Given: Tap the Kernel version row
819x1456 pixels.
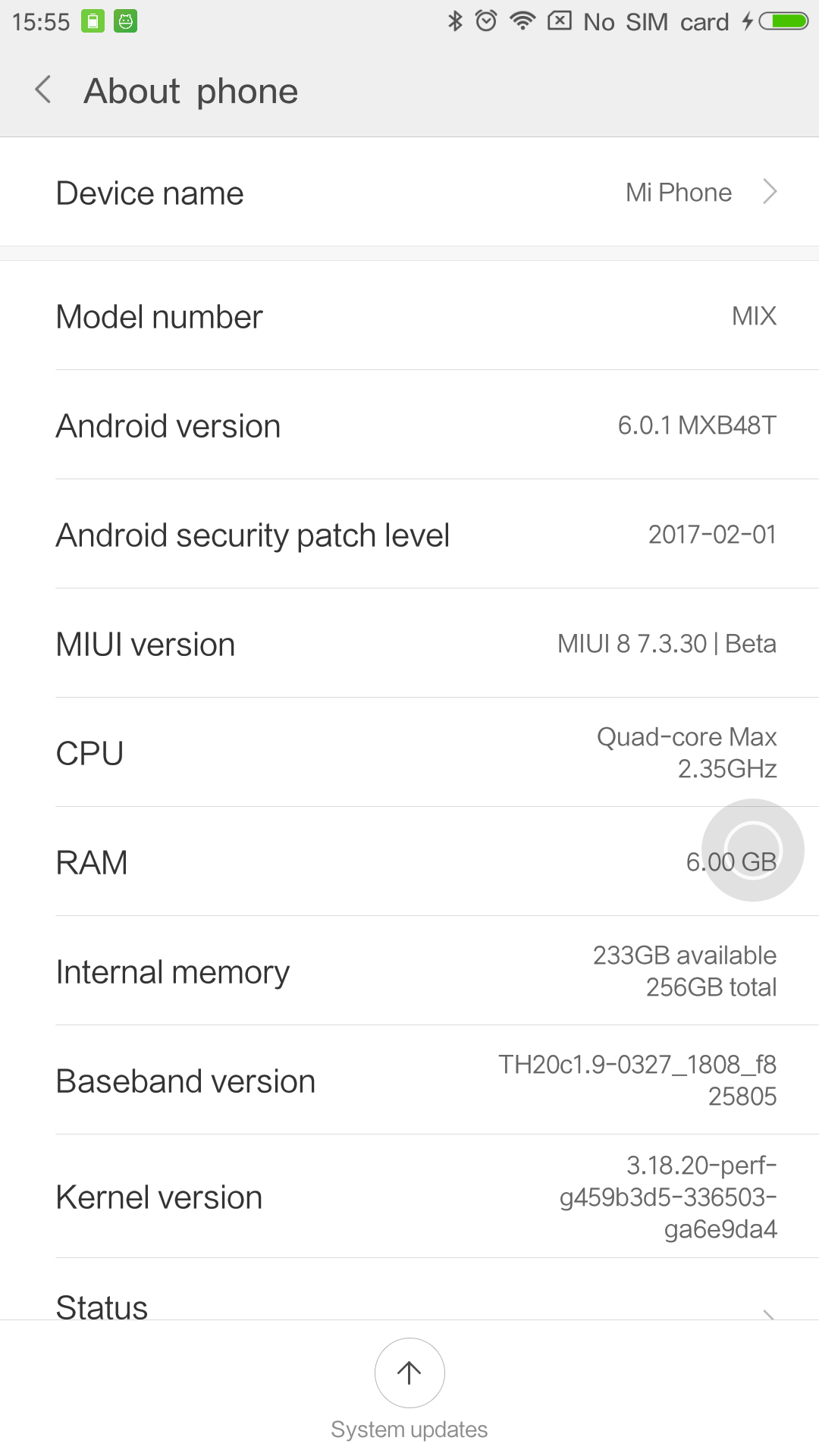Looking at the screenshot, I should coord(409,1197).
